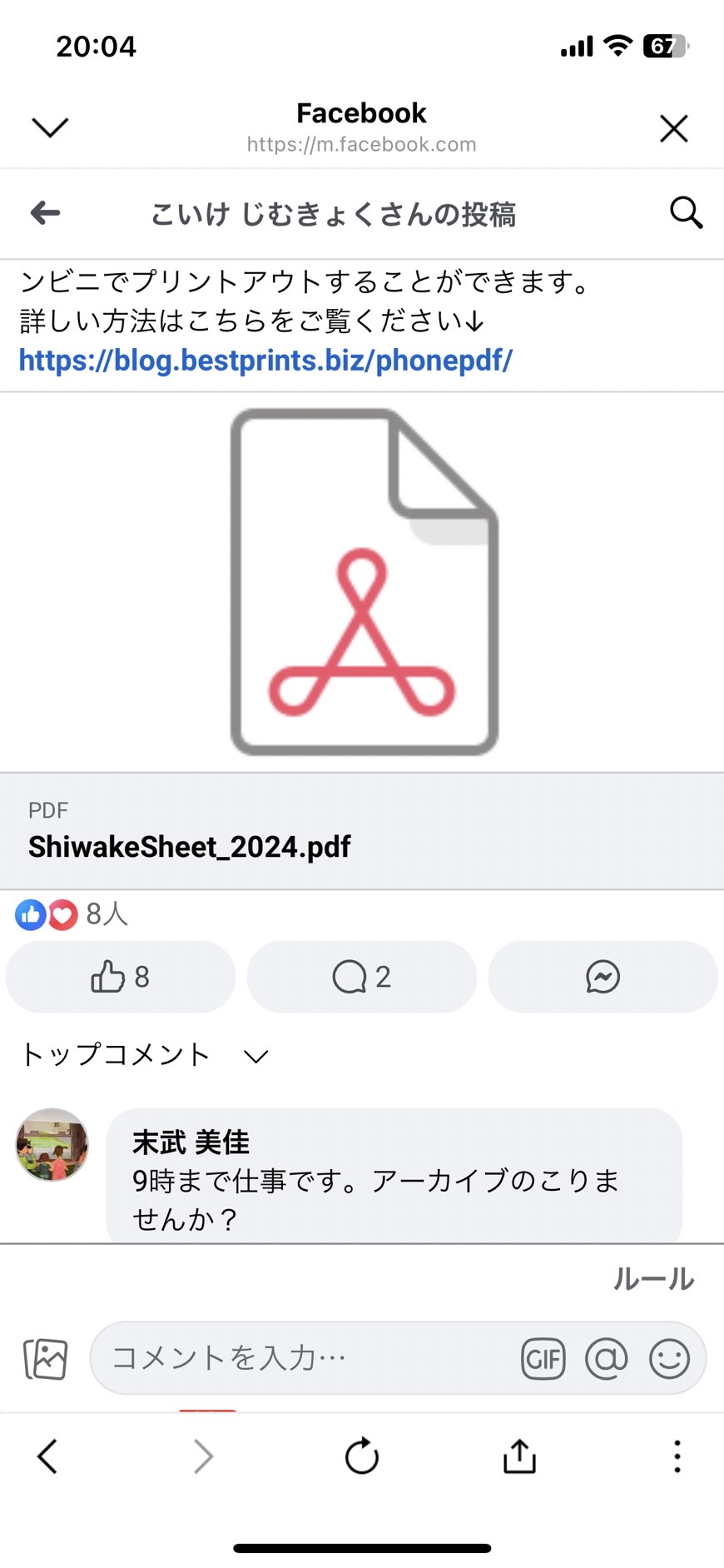Screen dimensions: 724x1568
Task: Collapse the browser using the down chevron
Action: (x=50, y=127)
